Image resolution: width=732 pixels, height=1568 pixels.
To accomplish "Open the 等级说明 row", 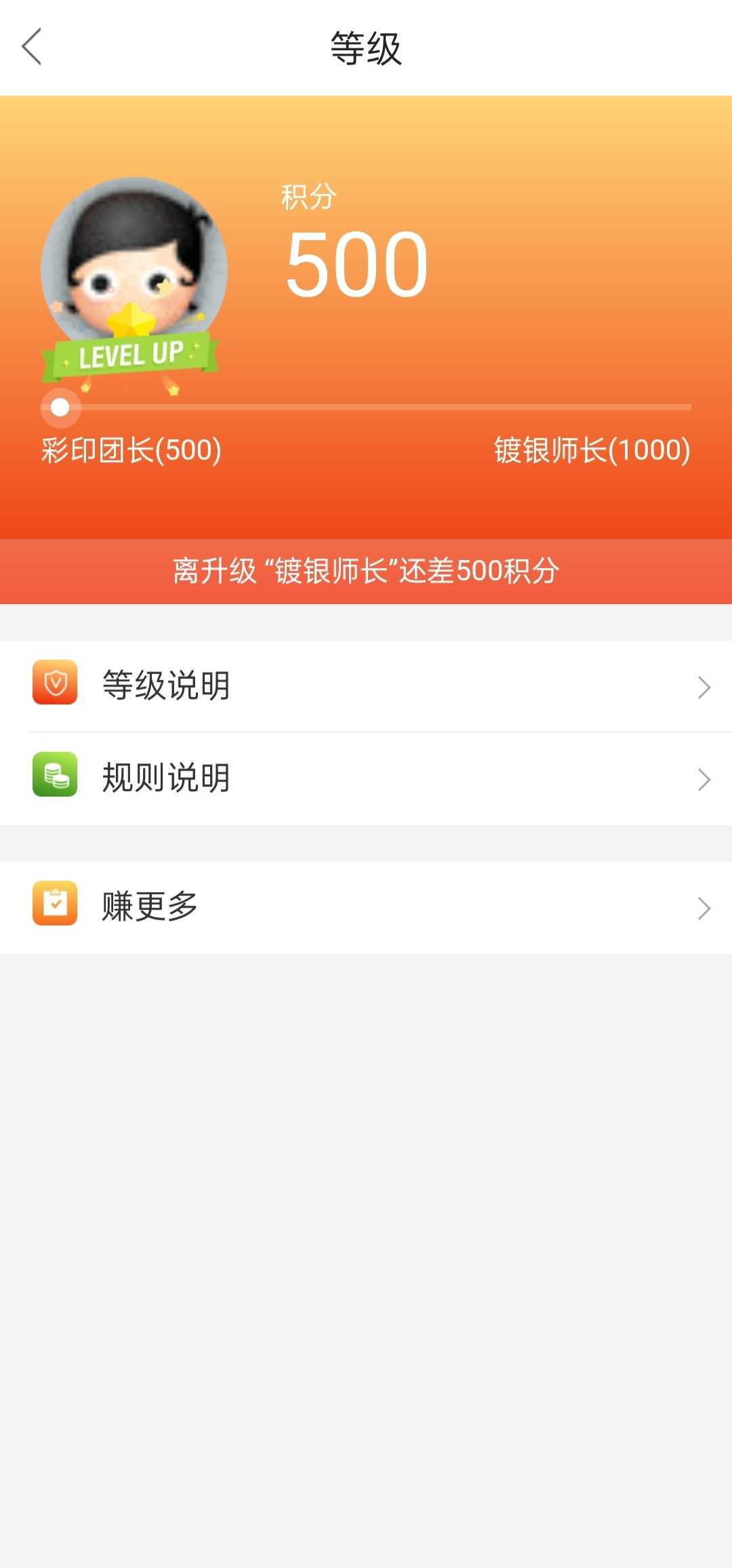I will click(x=366, y=686).
